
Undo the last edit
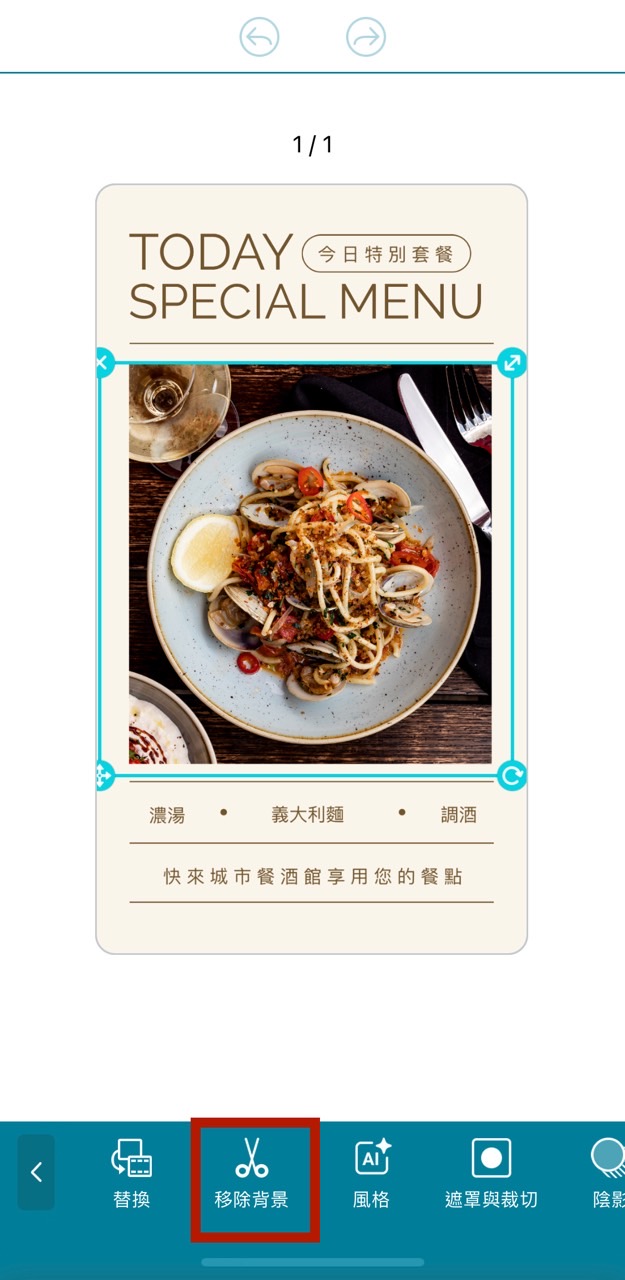[259, 38]
